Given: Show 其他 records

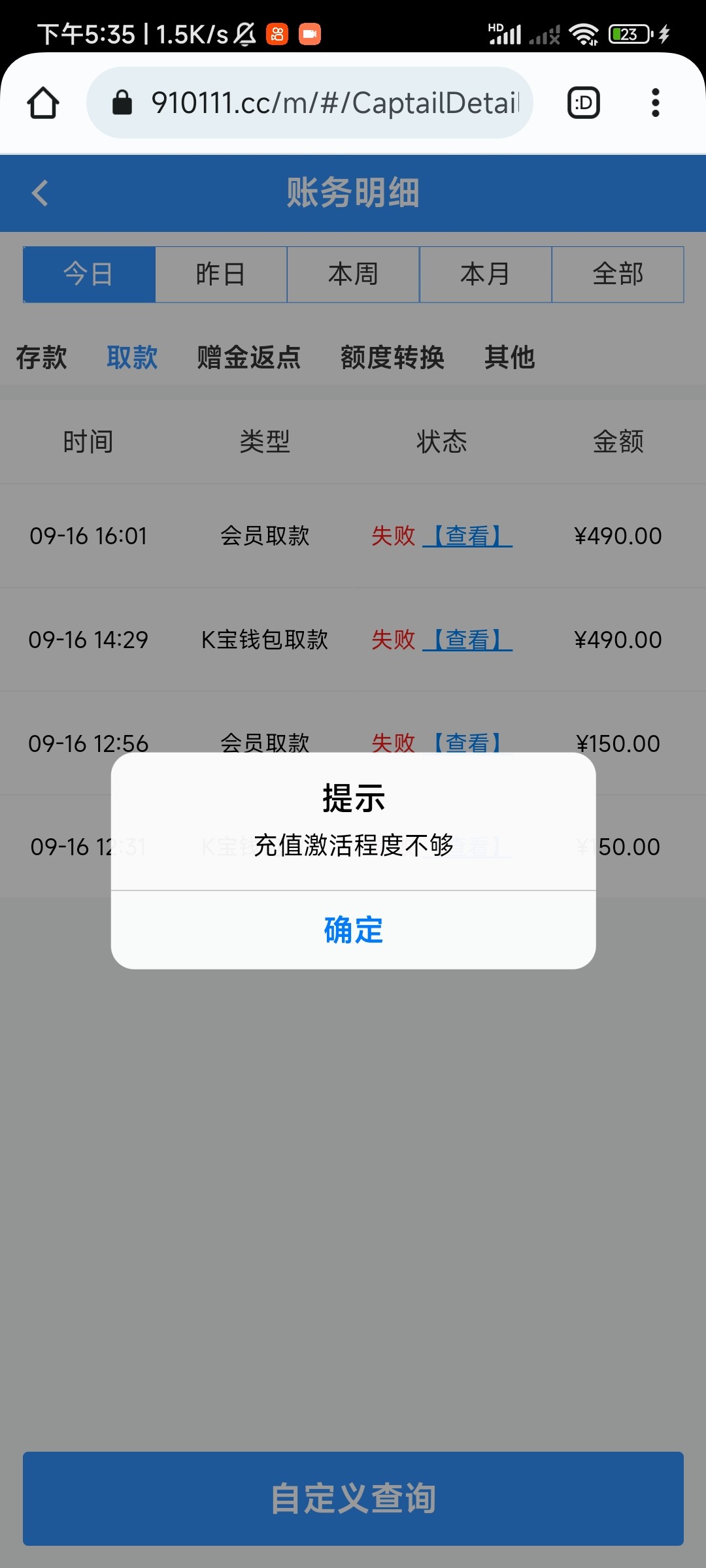Looking at the screenshot, I should (x=509, y=357).
